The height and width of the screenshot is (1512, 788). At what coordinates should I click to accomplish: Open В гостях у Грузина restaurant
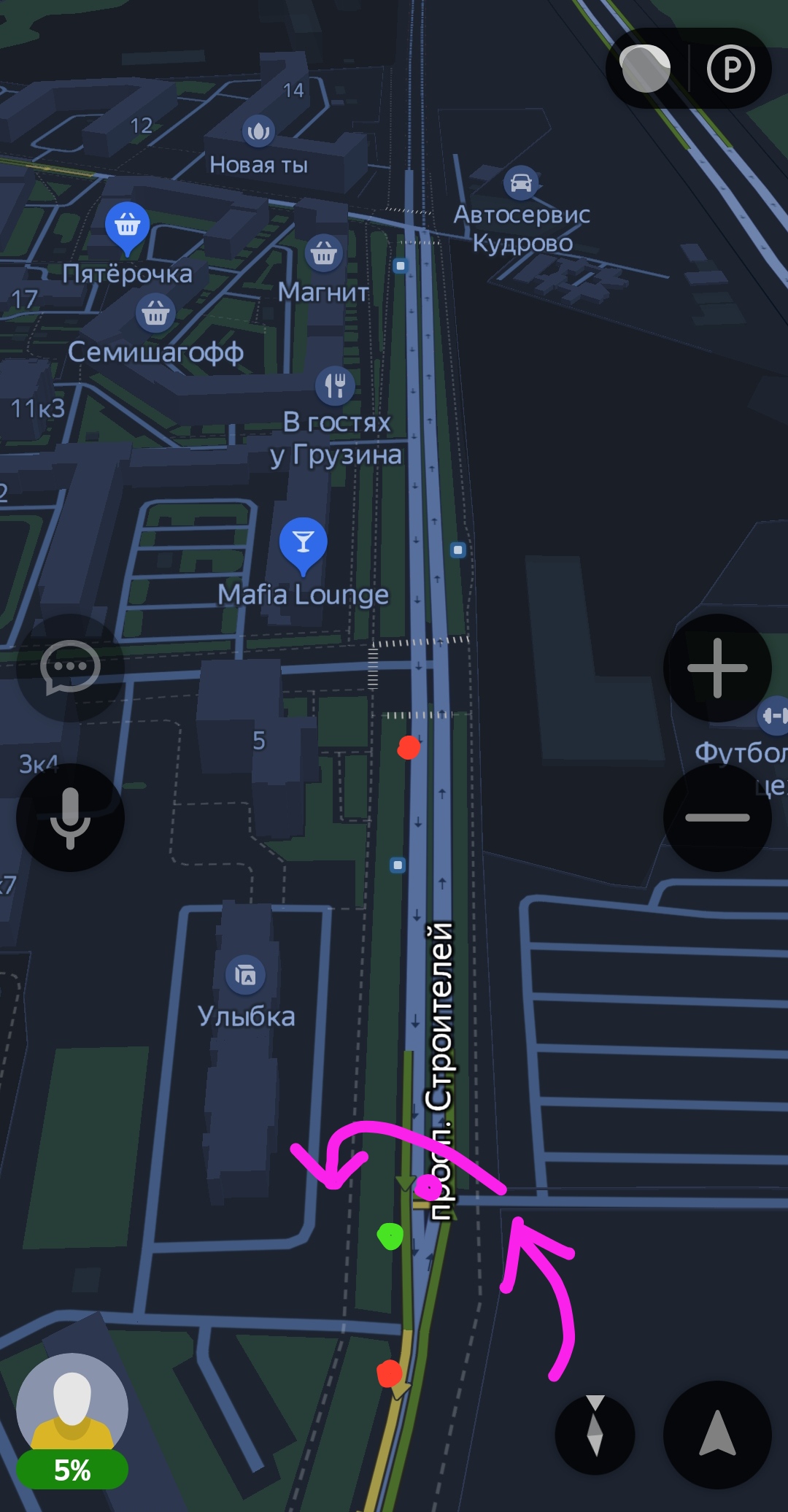(335, 385)
